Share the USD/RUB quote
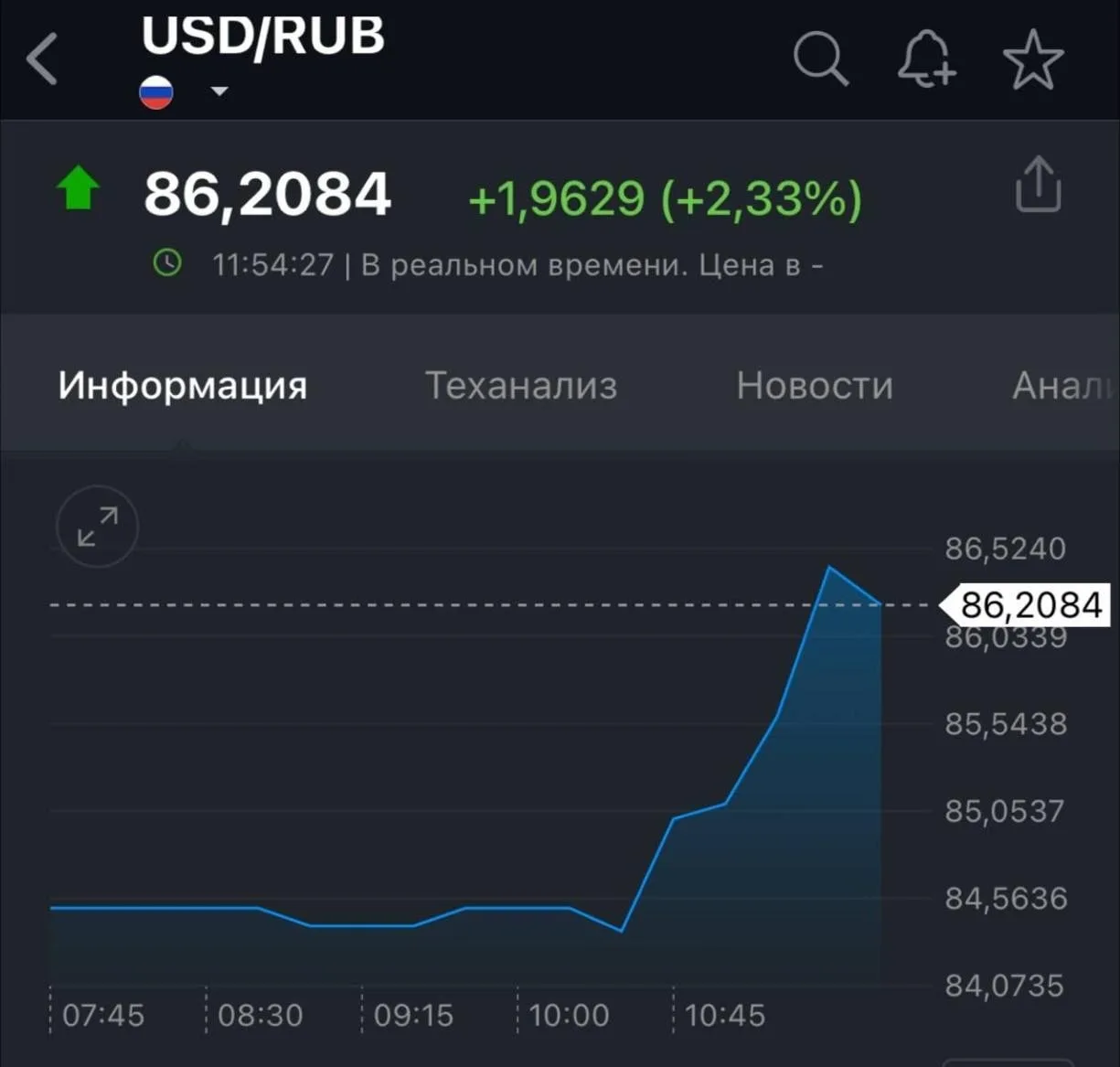The width and height of the screenshot is (1120, 1067). [1038, 184]
